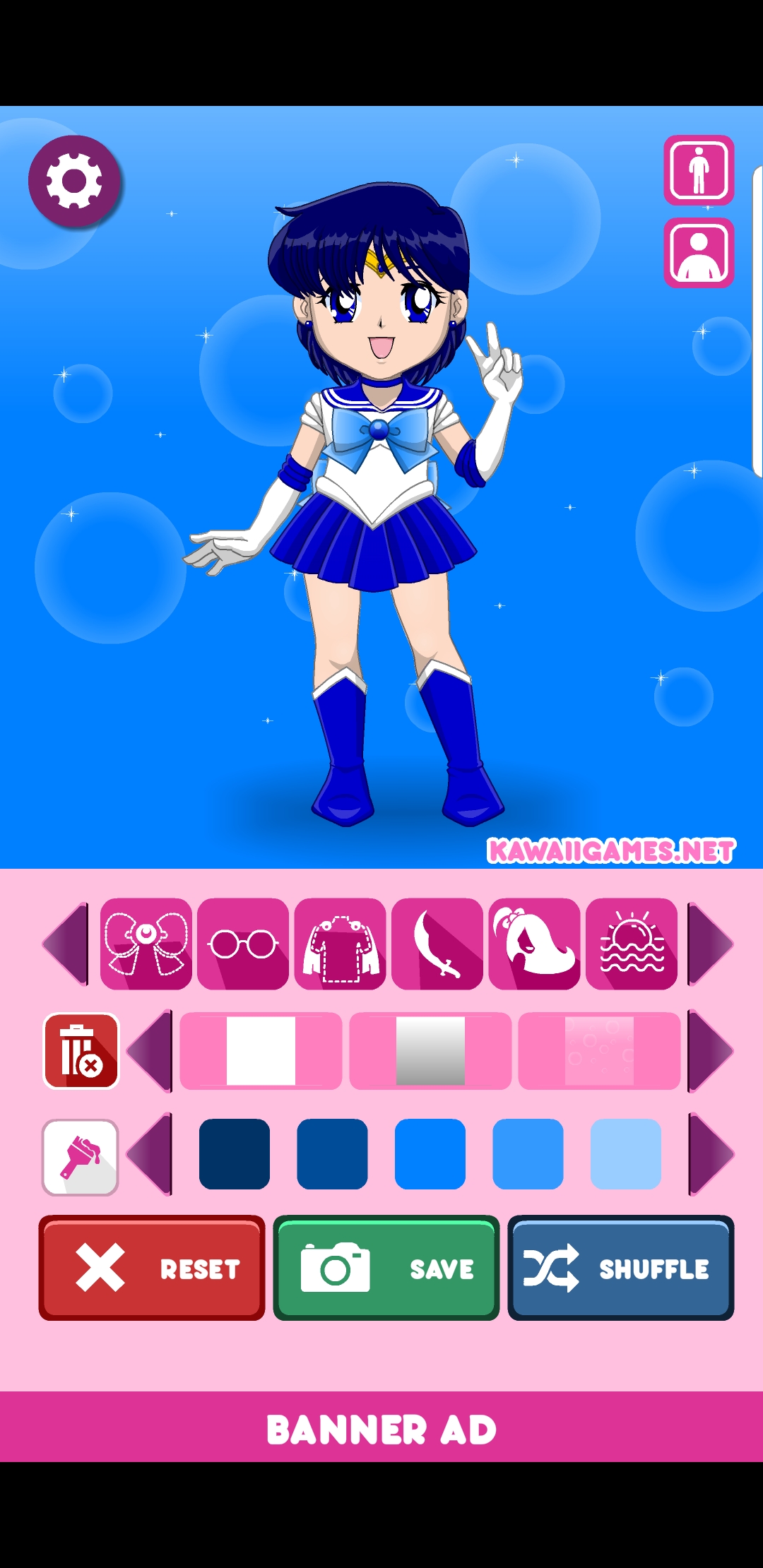The width and height of the screenshot is (763, 1568).
Task: Remove the item with the trash button
Action: [81, 1051]
